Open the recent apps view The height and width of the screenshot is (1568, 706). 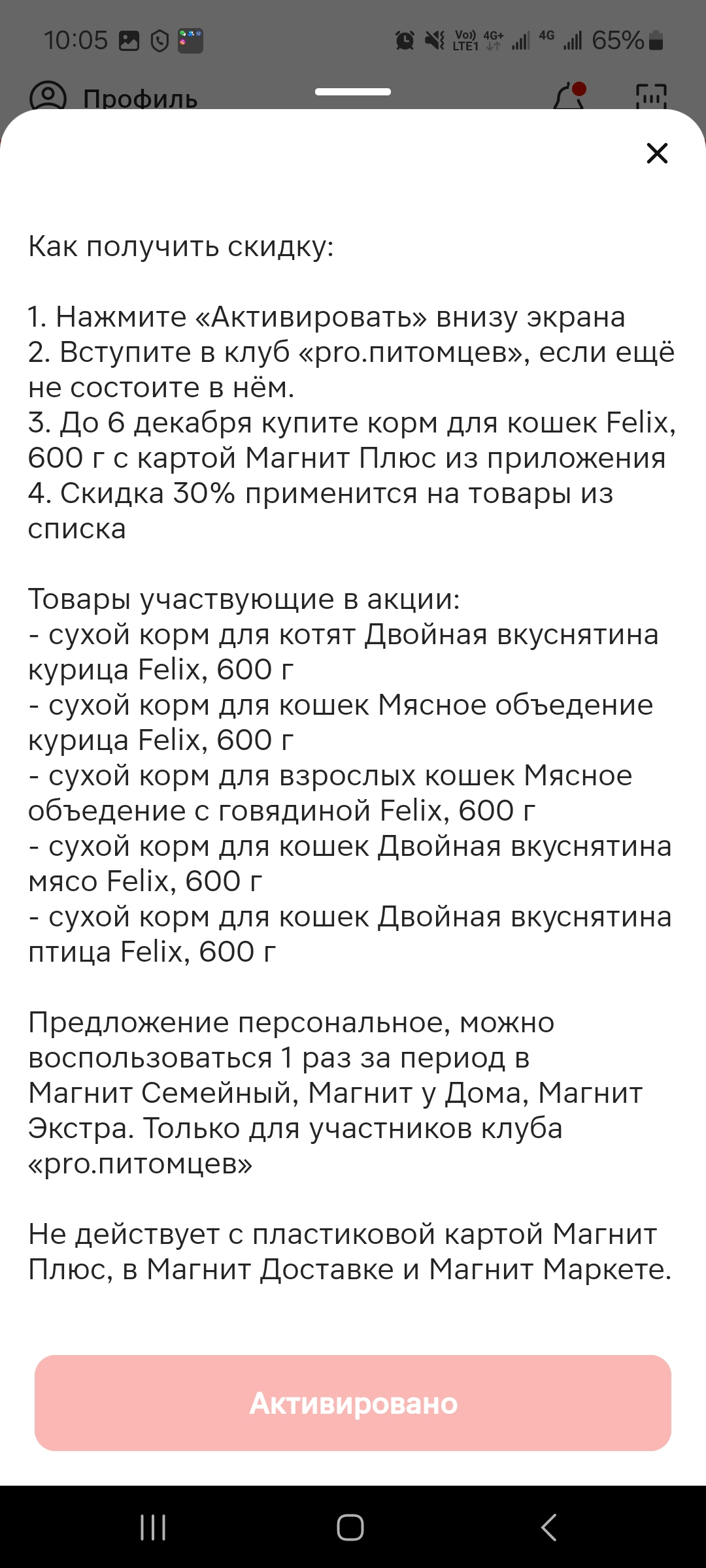click(x=153, y=1527)
